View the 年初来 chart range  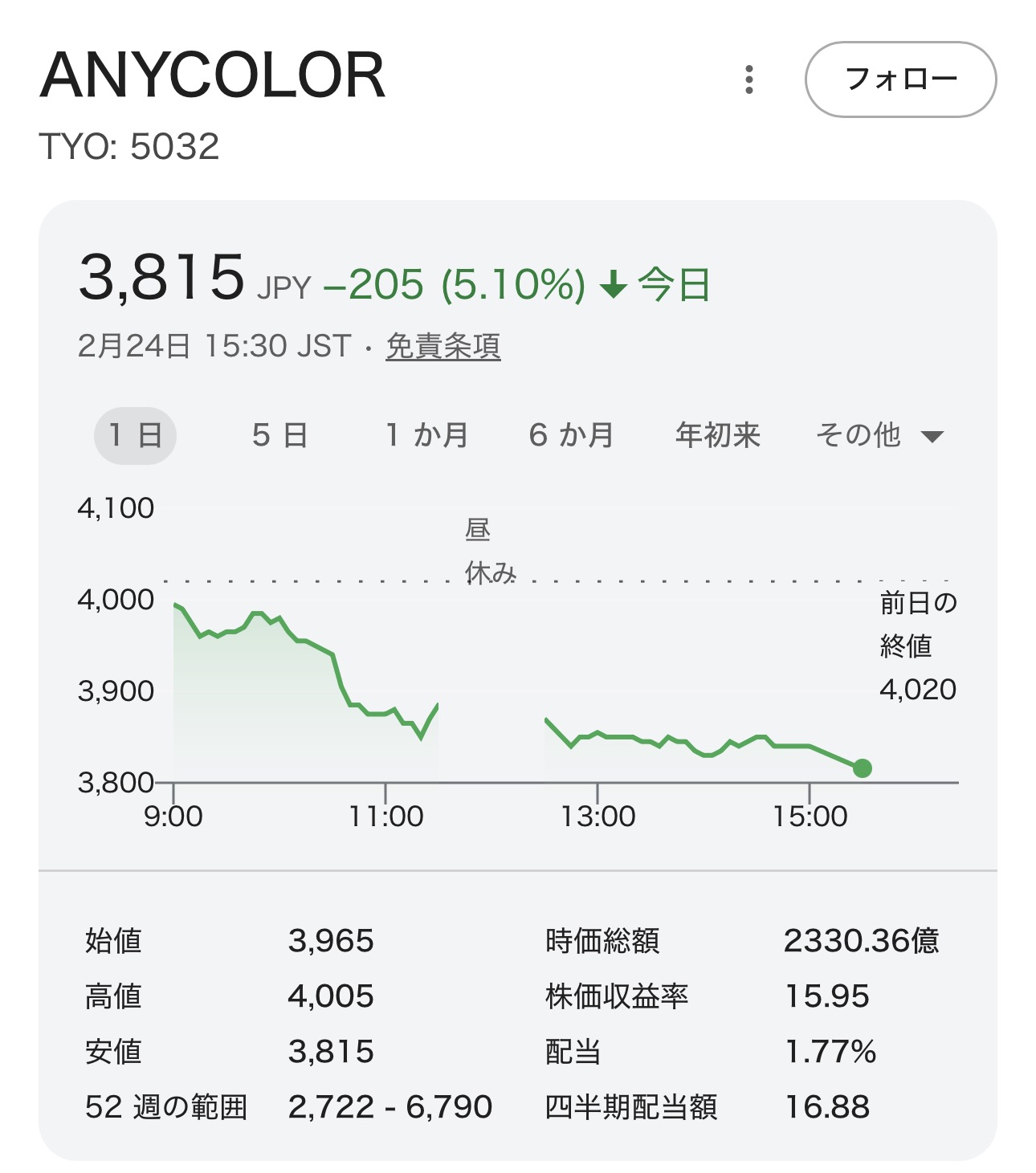coord(718,436)
